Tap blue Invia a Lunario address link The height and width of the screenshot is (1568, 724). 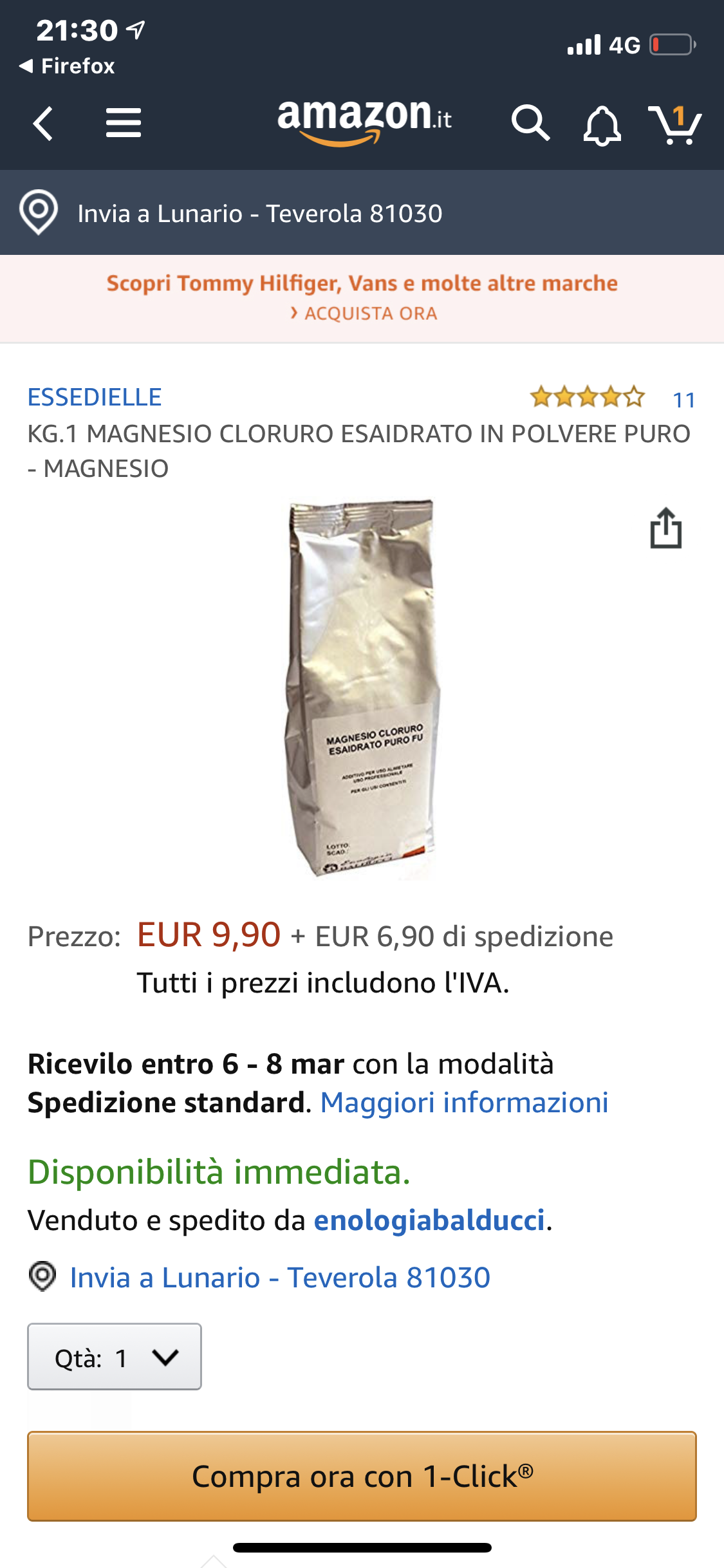coord(280,1278)
